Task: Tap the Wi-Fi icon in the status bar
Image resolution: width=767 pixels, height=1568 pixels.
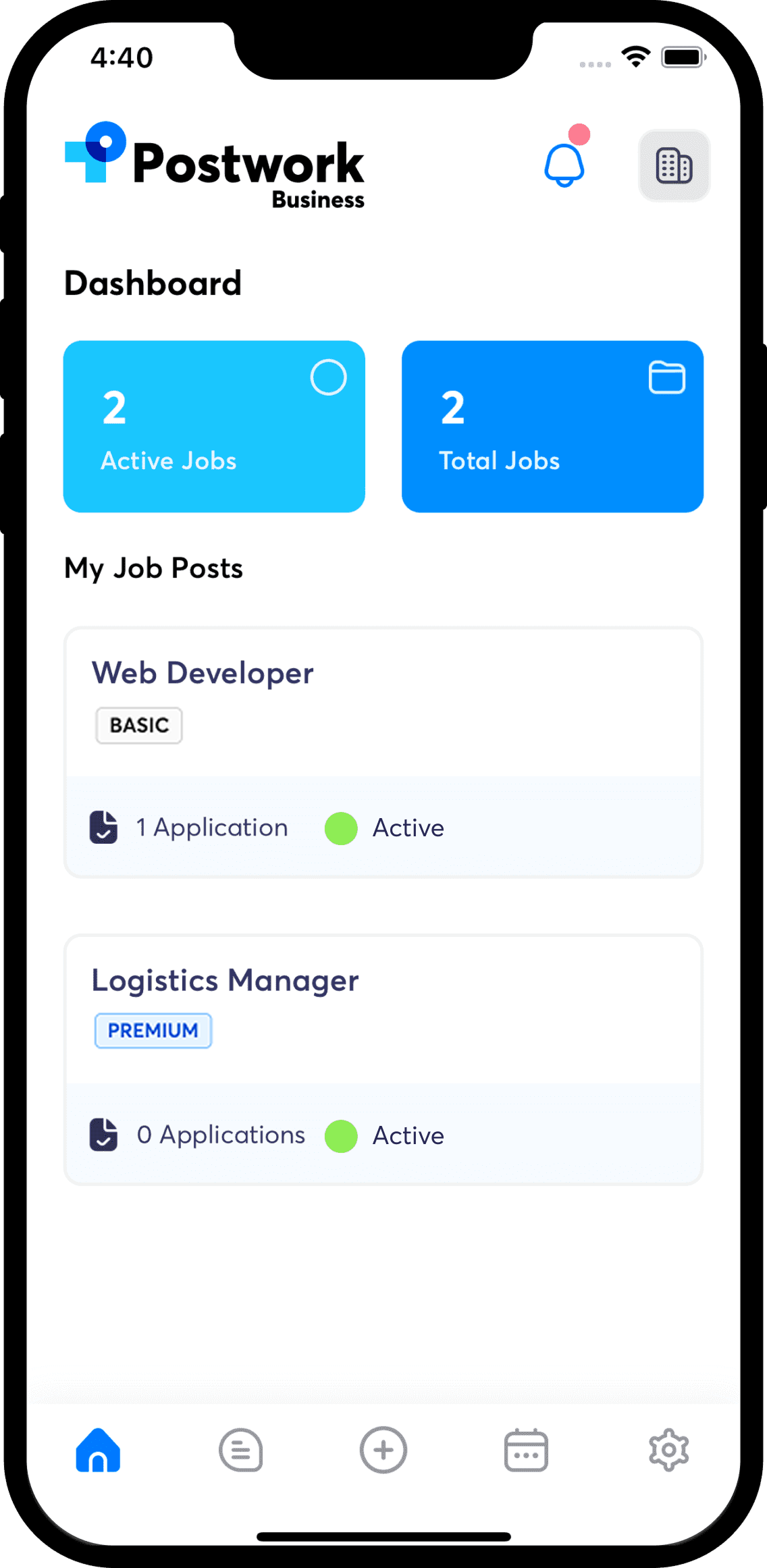Action: (x=635, y=57)
